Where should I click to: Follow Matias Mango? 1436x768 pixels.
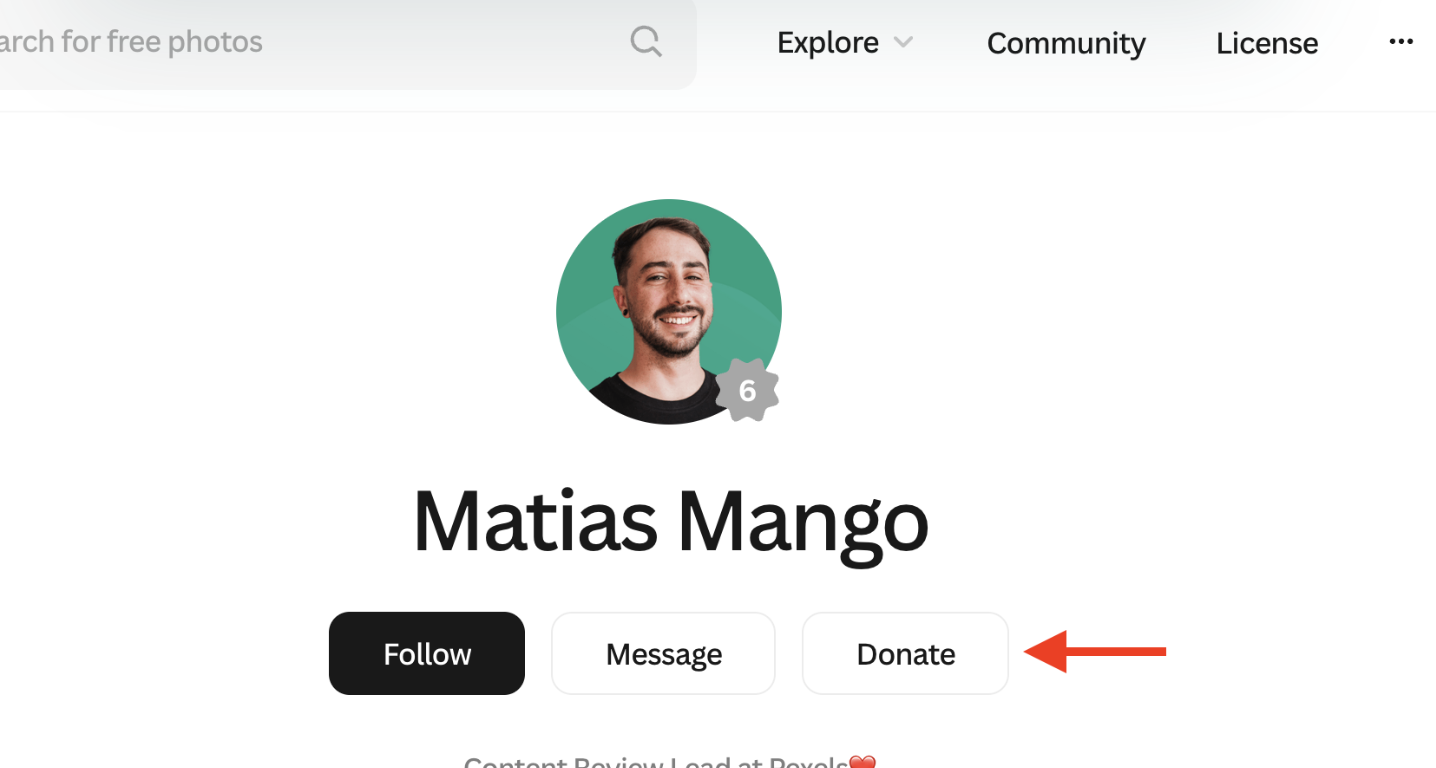point(427,654)
